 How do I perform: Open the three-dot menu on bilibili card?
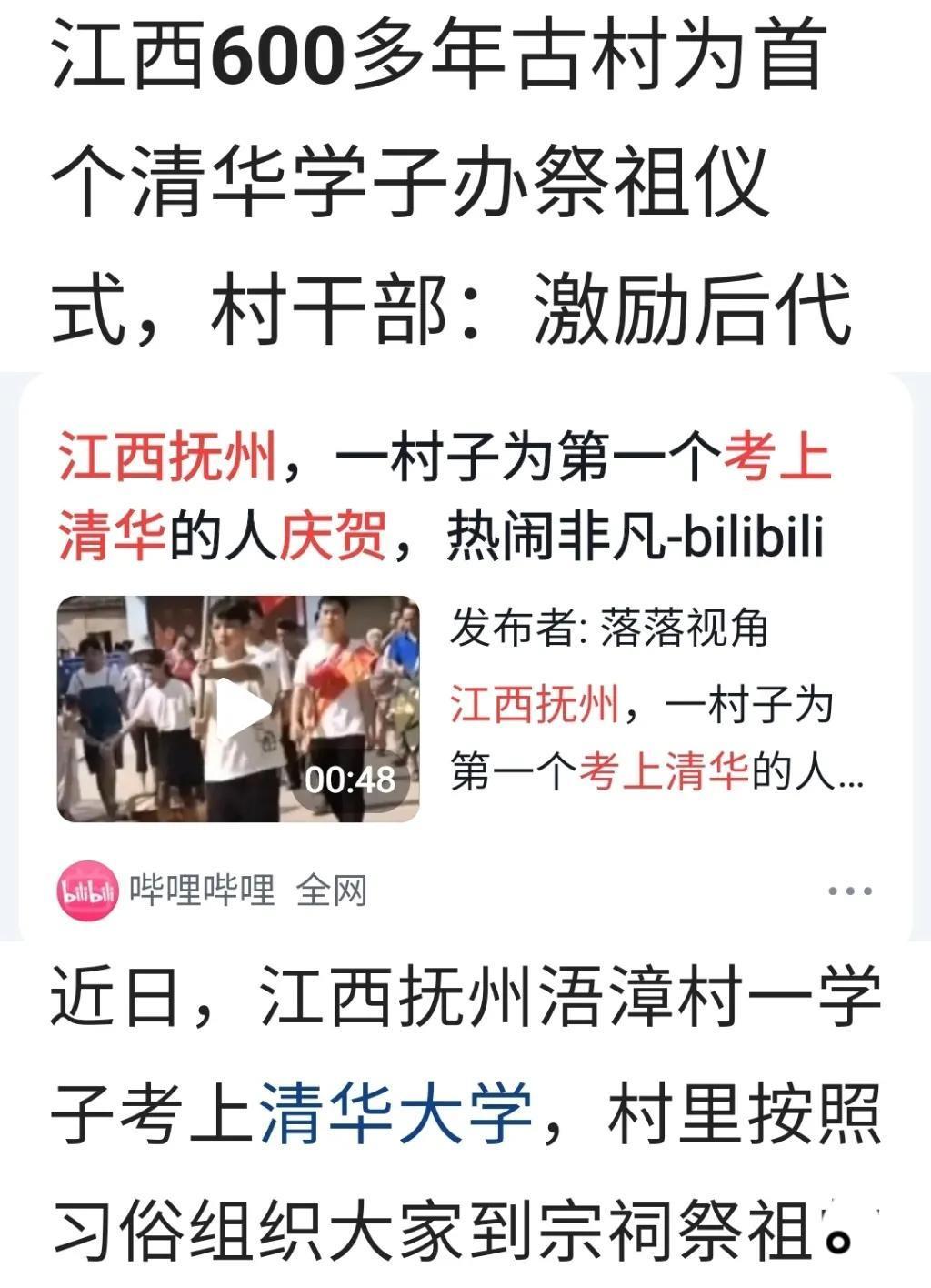pos(850,891)
